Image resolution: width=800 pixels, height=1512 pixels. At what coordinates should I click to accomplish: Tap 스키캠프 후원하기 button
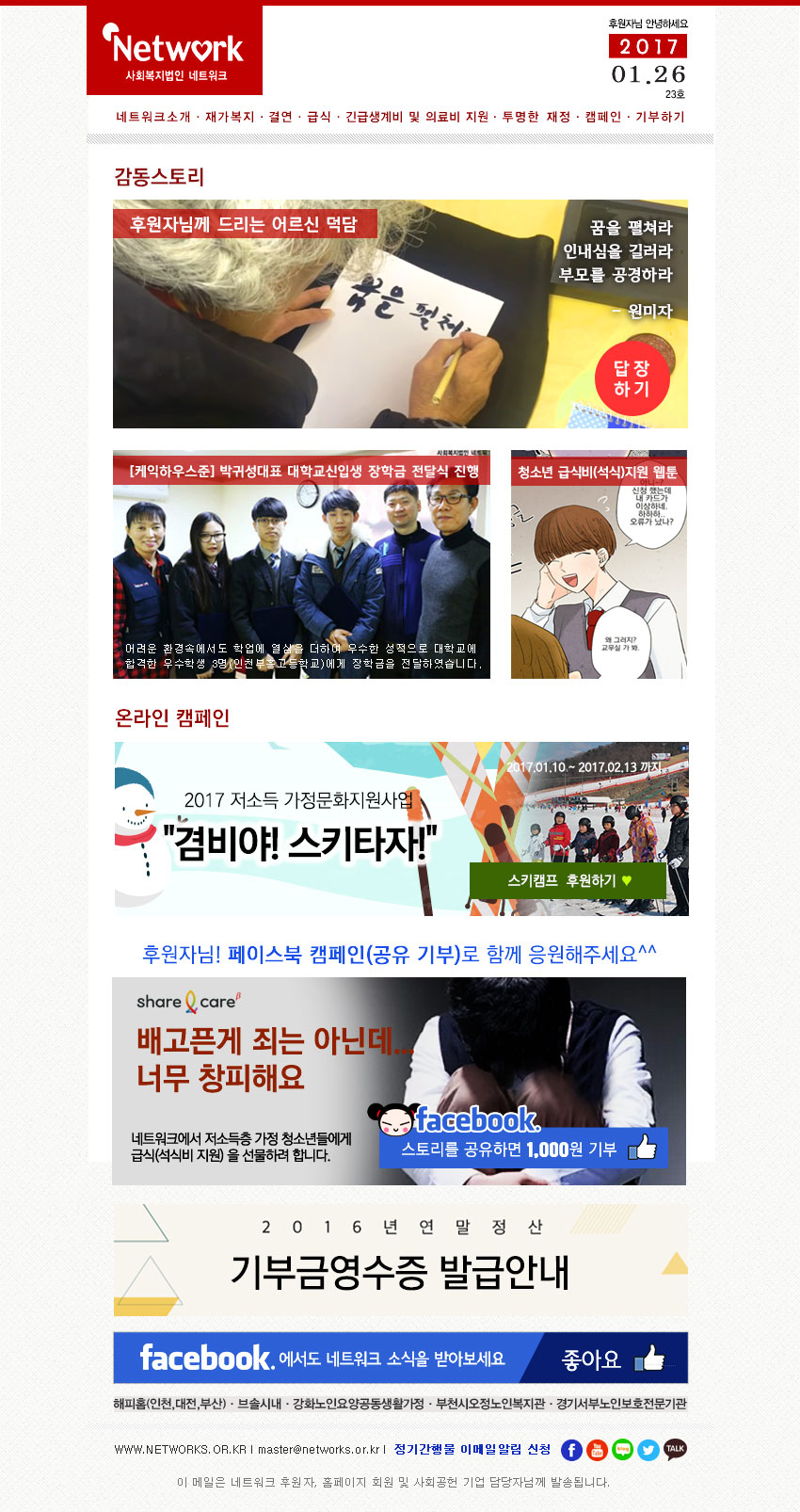click(x=568, y=880)
